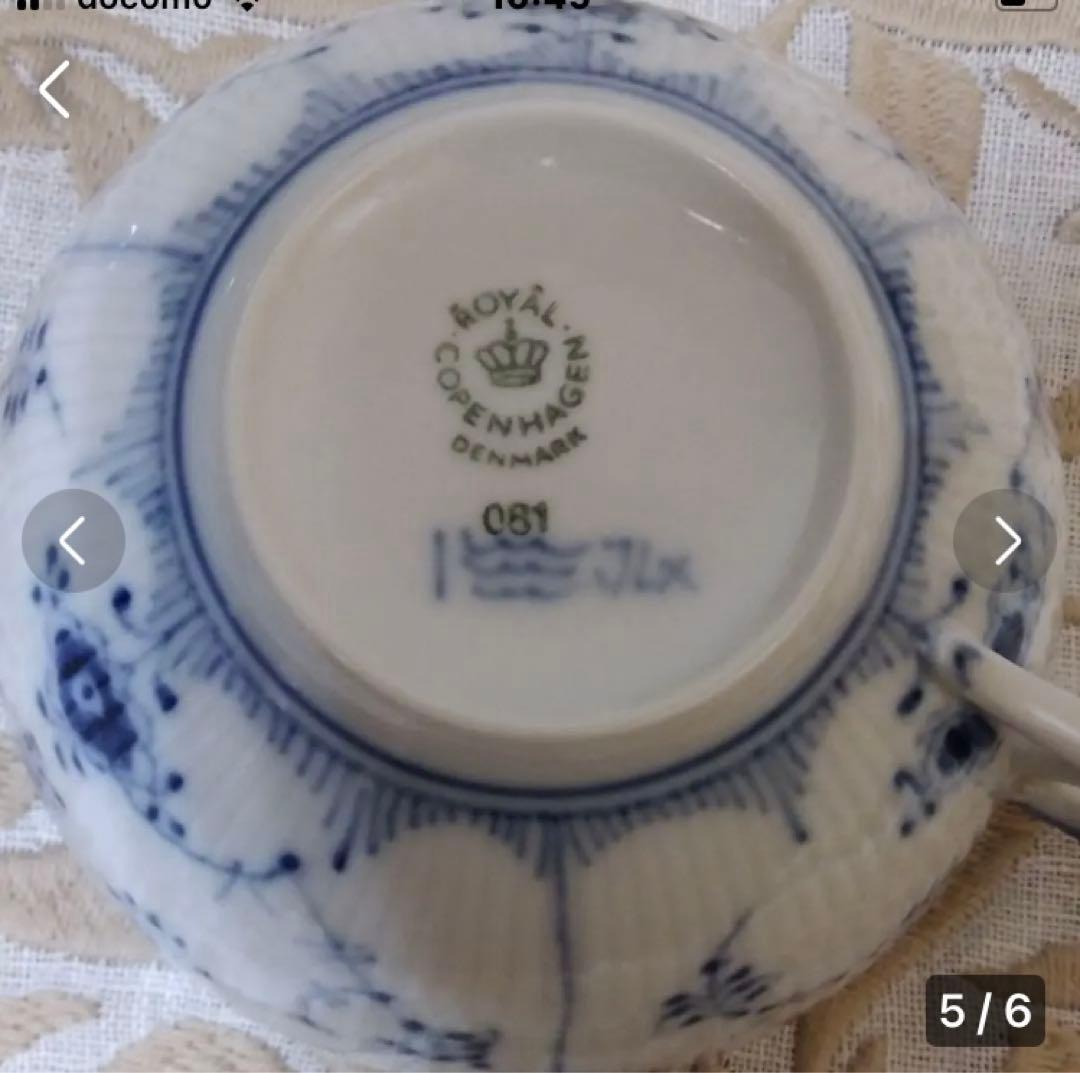Advance to the next product photo
The width and height of the screenshot is (1080, 1073).
coord(1005,541)
